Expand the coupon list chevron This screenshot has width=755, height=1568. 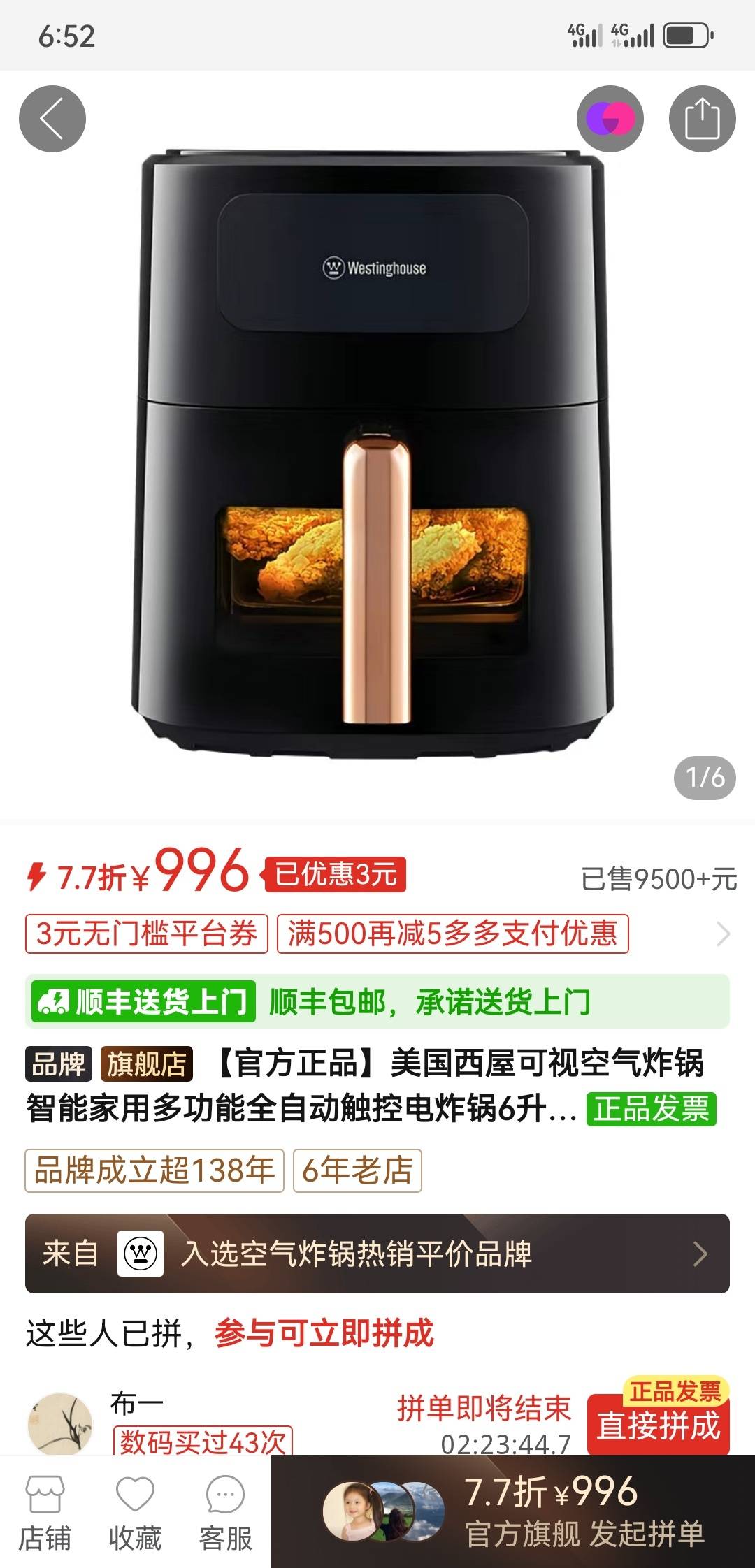point(723,934)
